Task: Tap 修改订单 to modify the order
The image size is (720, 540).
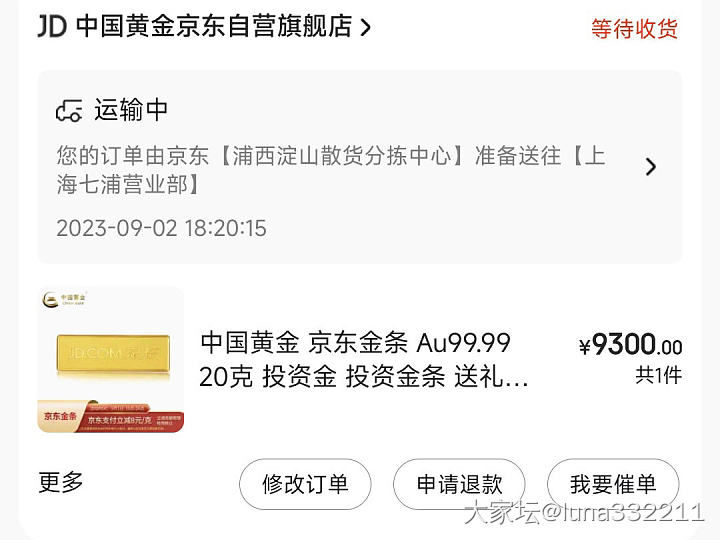Action: pyautogui.click(x=305, y=484)
